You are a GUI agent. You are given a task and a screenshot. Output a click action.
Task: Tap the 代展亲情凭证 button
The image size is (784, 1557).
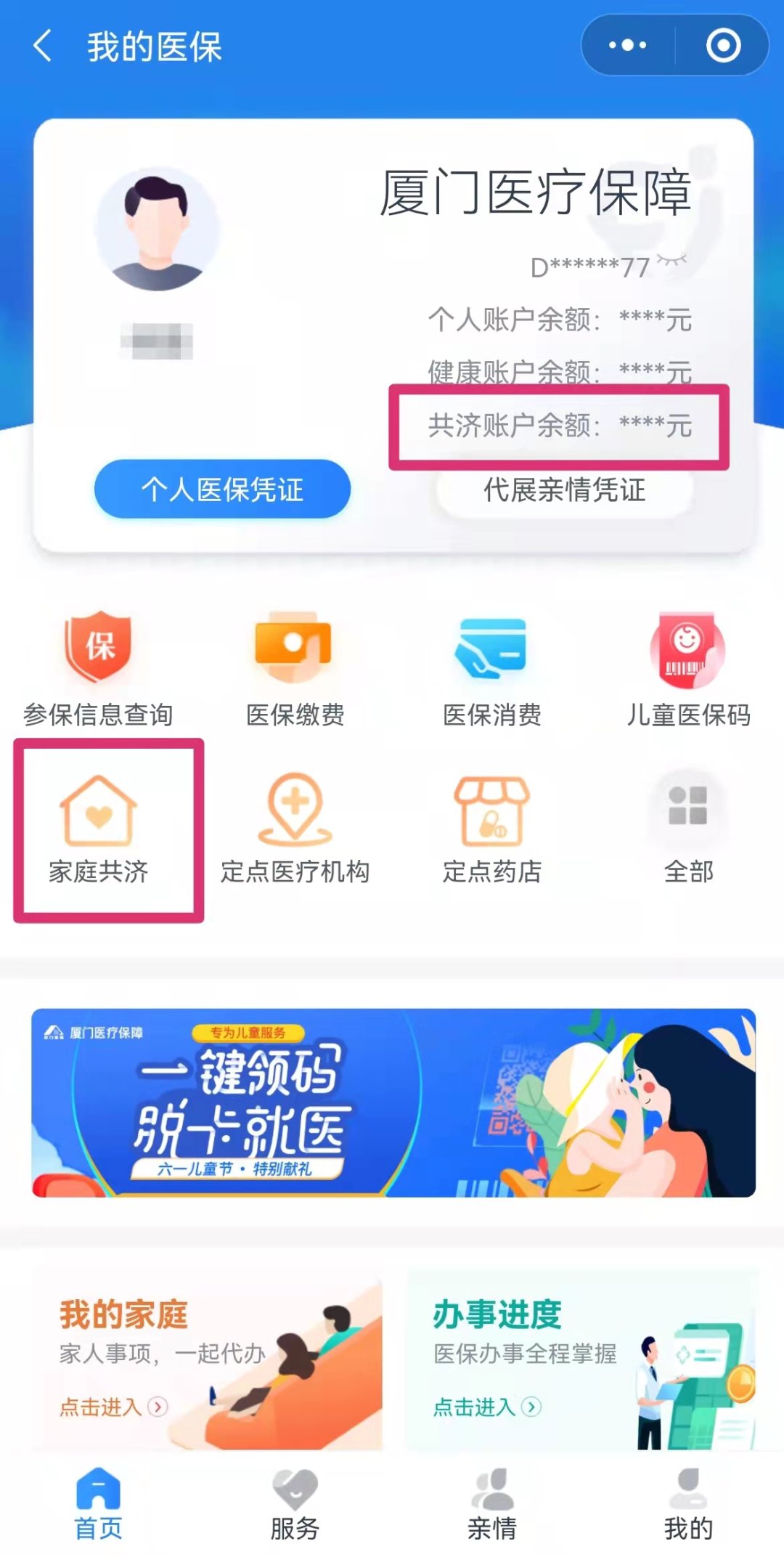point(564,489)
